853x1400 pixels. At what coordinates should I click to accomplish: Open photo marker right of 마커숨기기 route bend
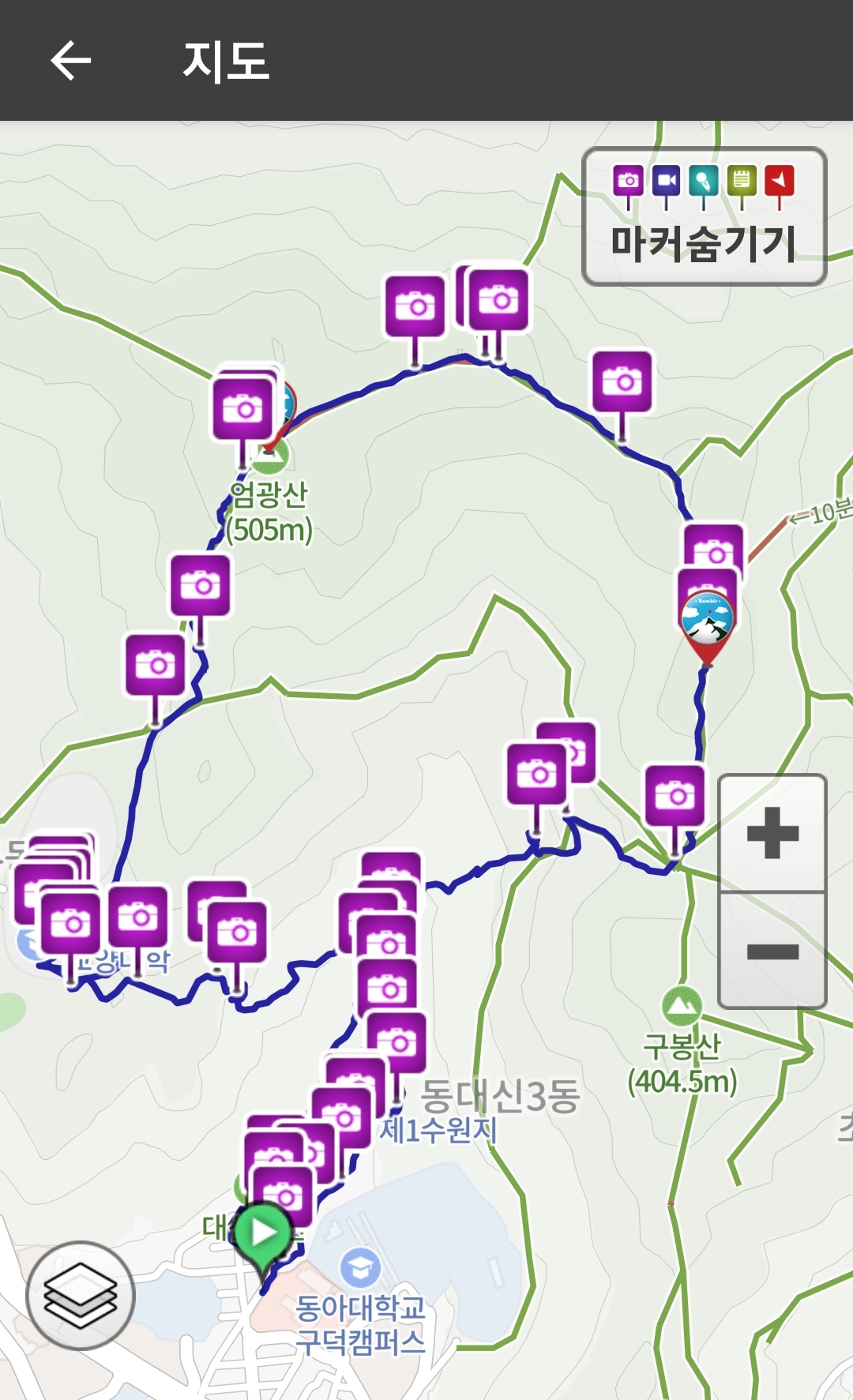tap(622, 383)
